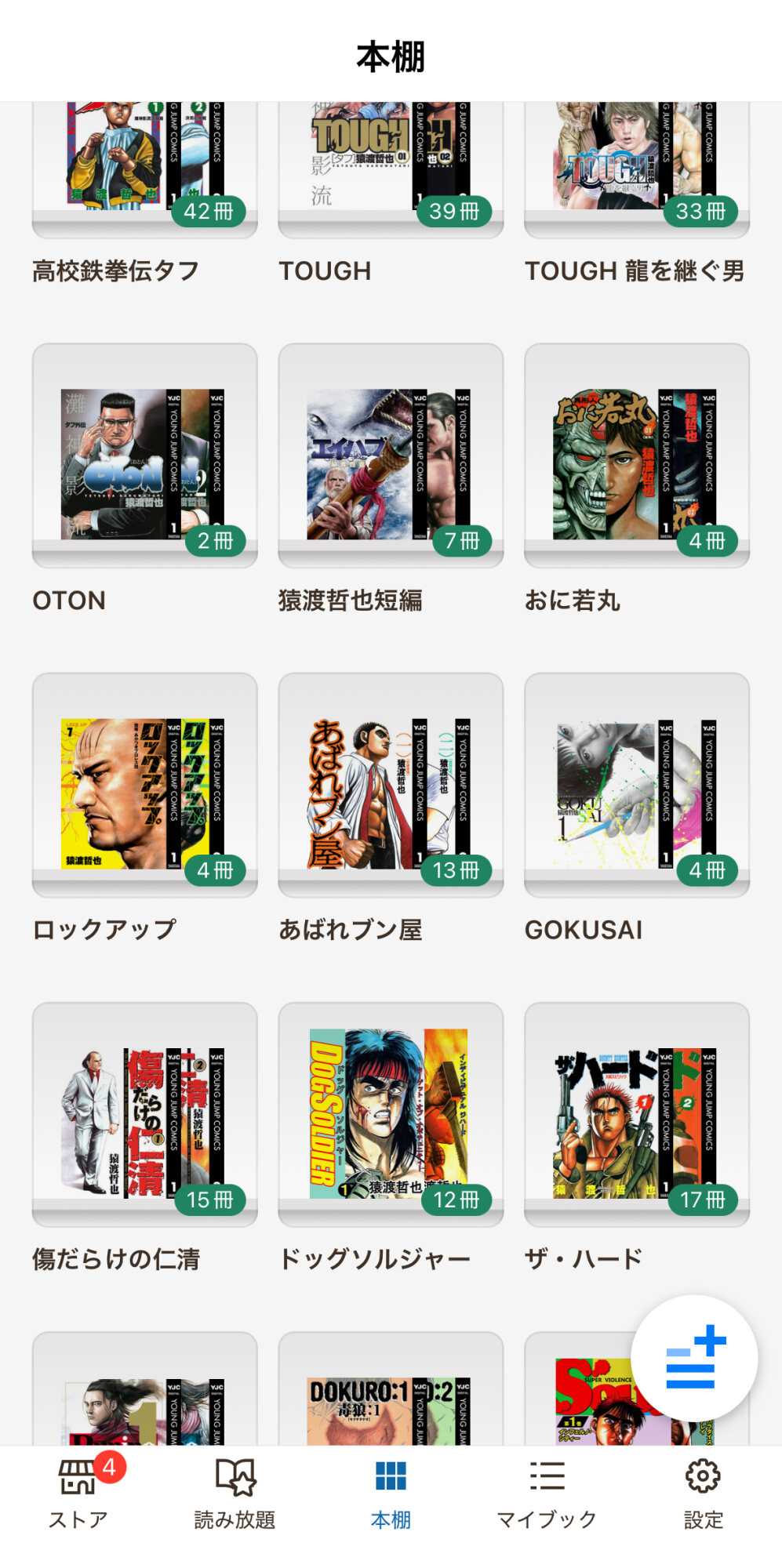
Task: Go to the ストア tab
Action: point(78,1494)
